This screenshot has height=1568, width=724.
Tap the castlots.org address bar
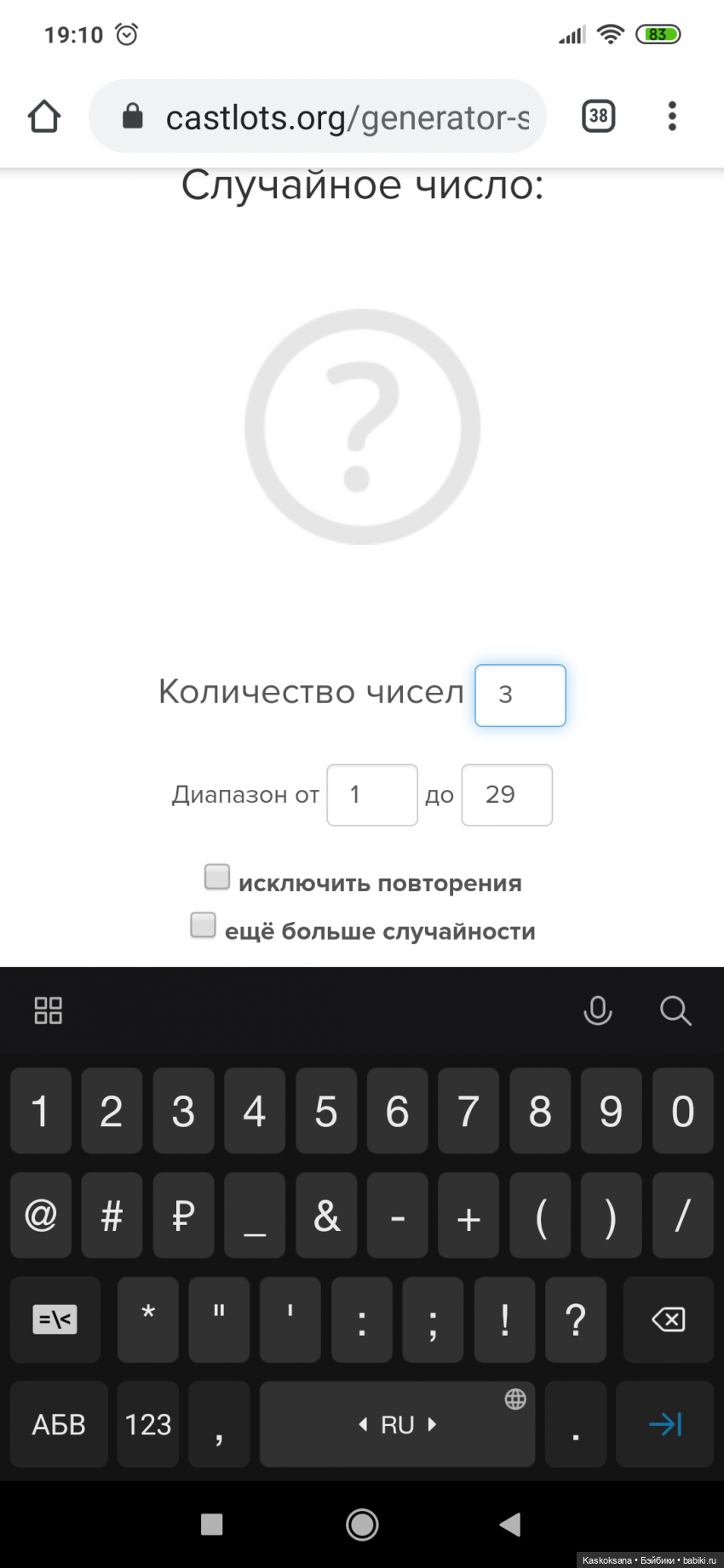coord(341,117)
